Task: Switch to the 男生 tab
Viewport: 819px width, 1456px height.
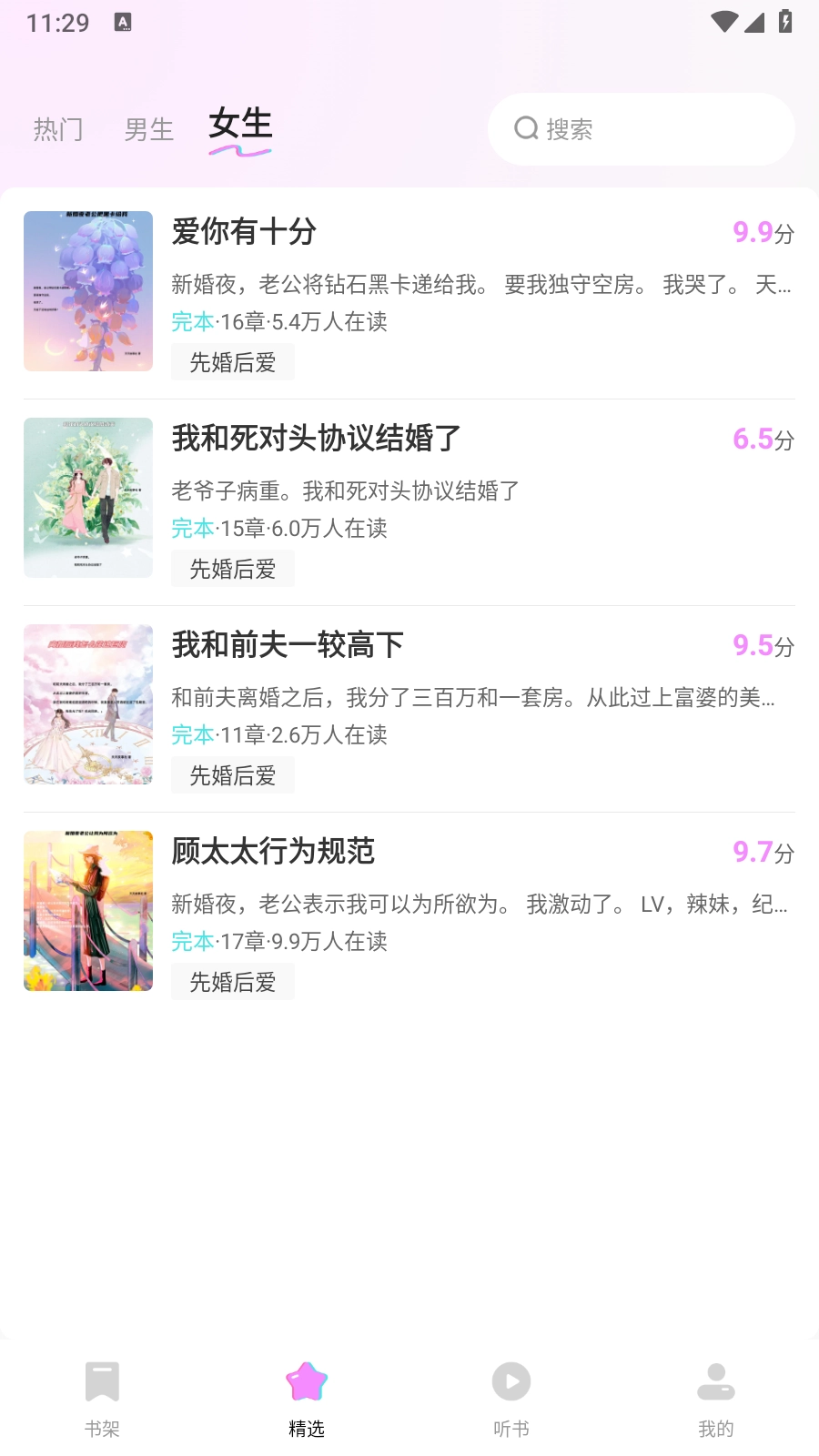Action: 149,129
